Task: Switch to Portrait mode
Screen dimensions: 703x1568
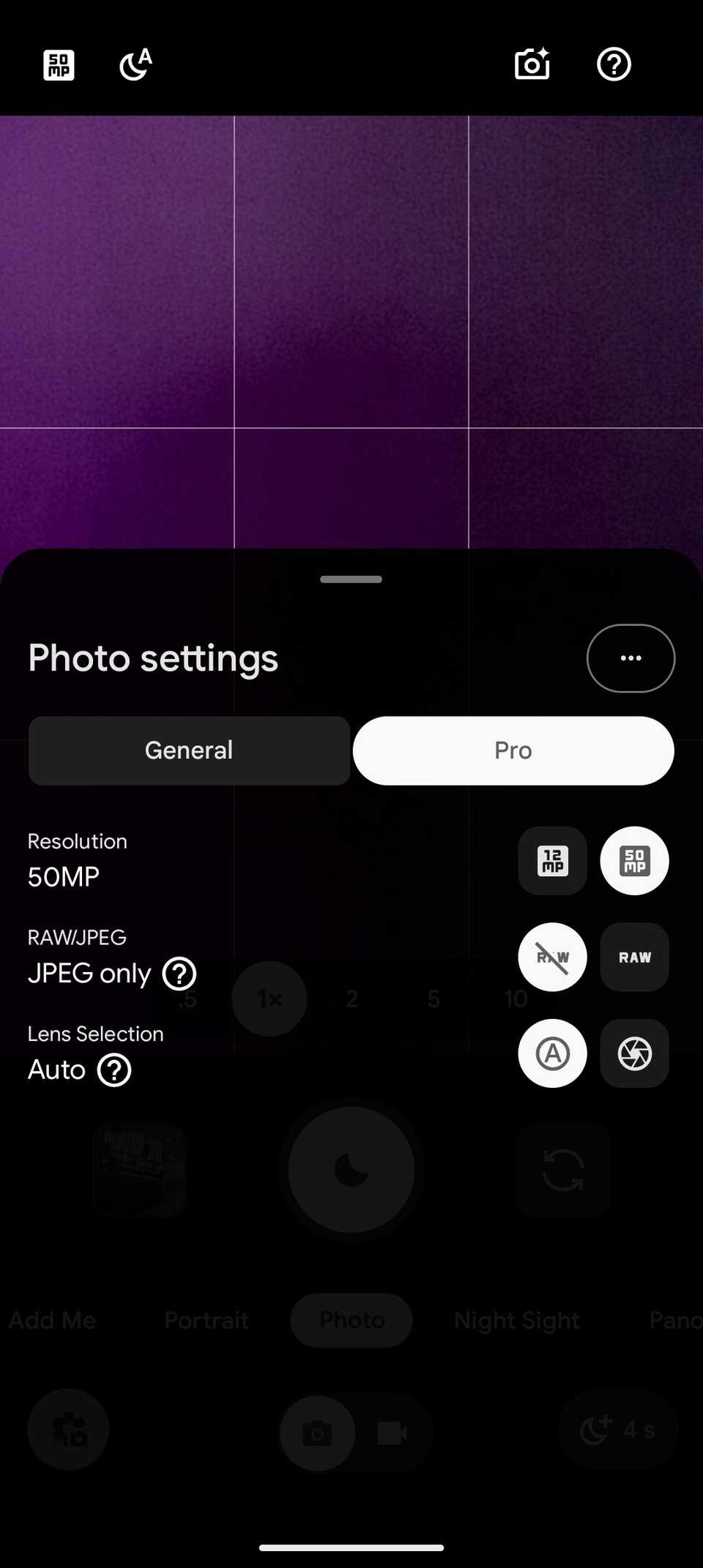Action: click(x=207, y=1321)
